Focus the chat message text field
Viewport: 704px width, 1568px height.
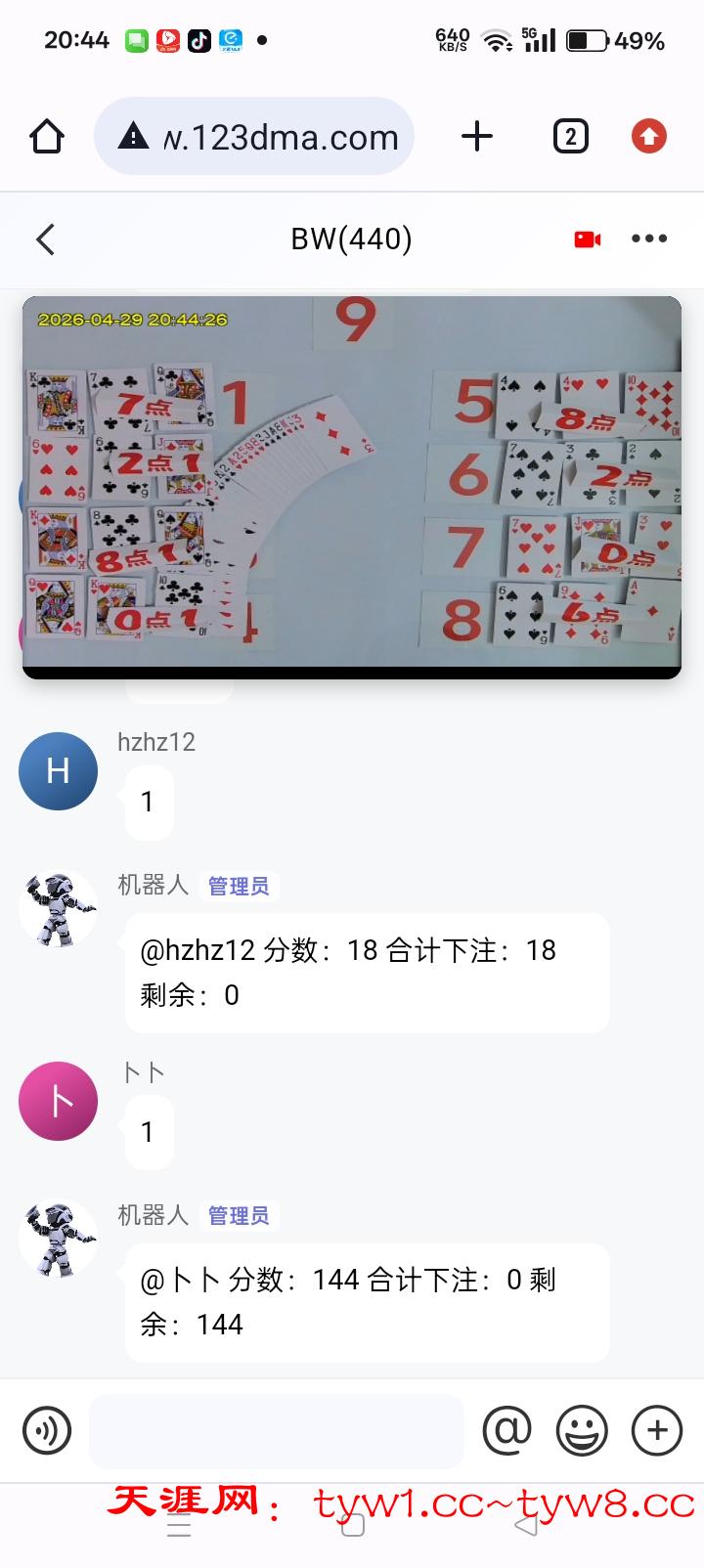tap(276, 1430)
